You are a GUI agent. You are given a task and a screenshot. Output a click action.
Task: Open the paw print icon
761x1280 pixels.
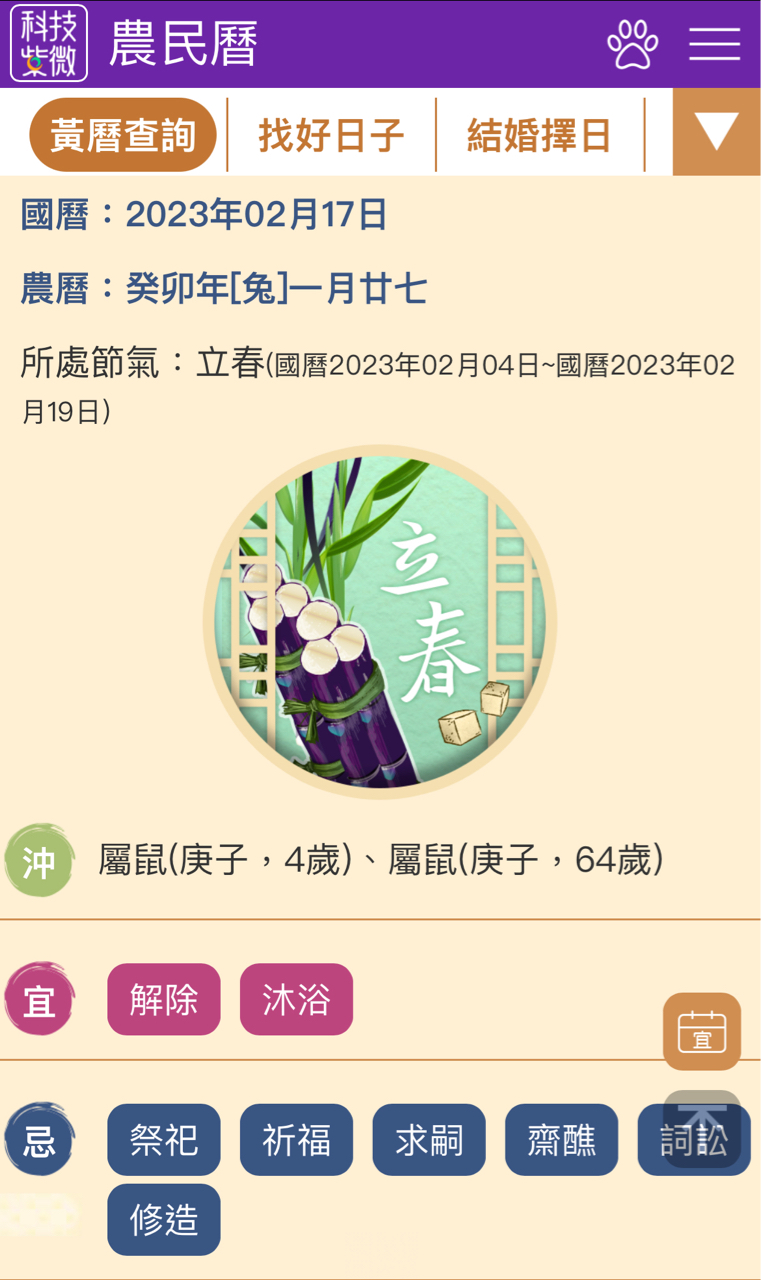[632, 44]
